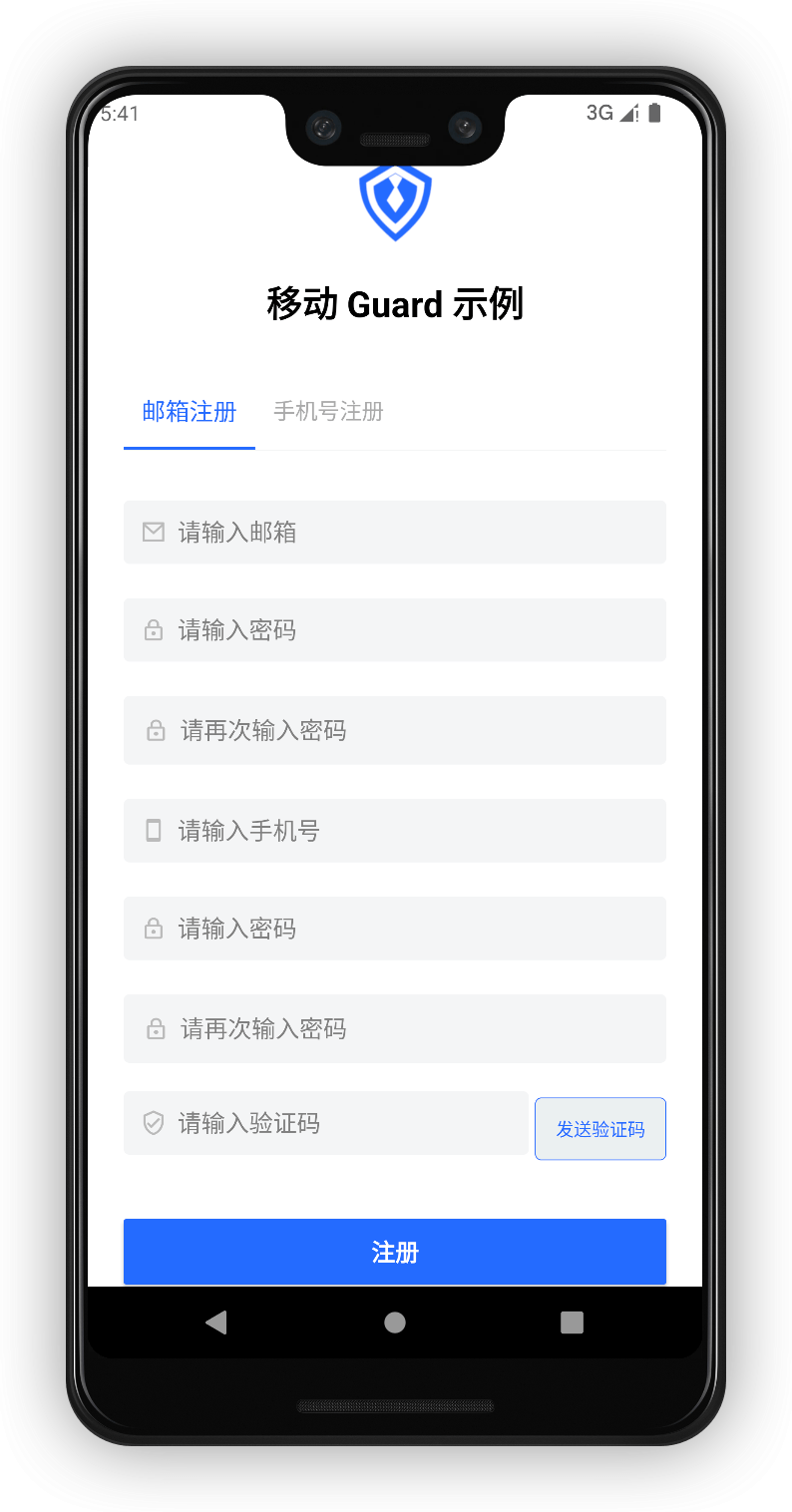Focus the 请输入邮箱 email field

394,532
